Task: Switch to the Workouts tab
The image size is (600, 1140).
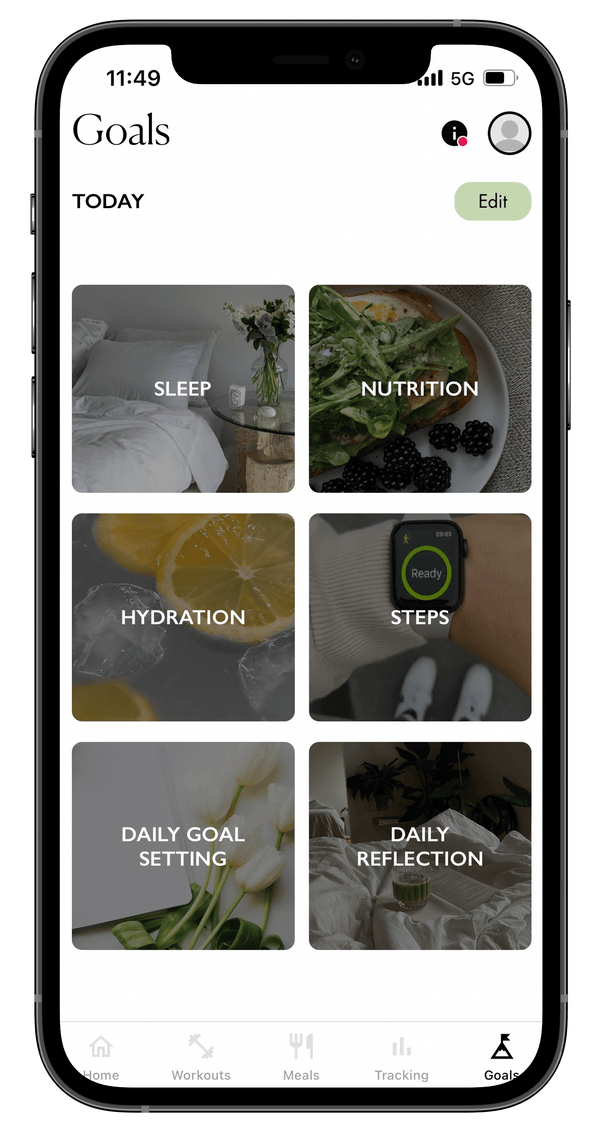Action: point(201,1058)
